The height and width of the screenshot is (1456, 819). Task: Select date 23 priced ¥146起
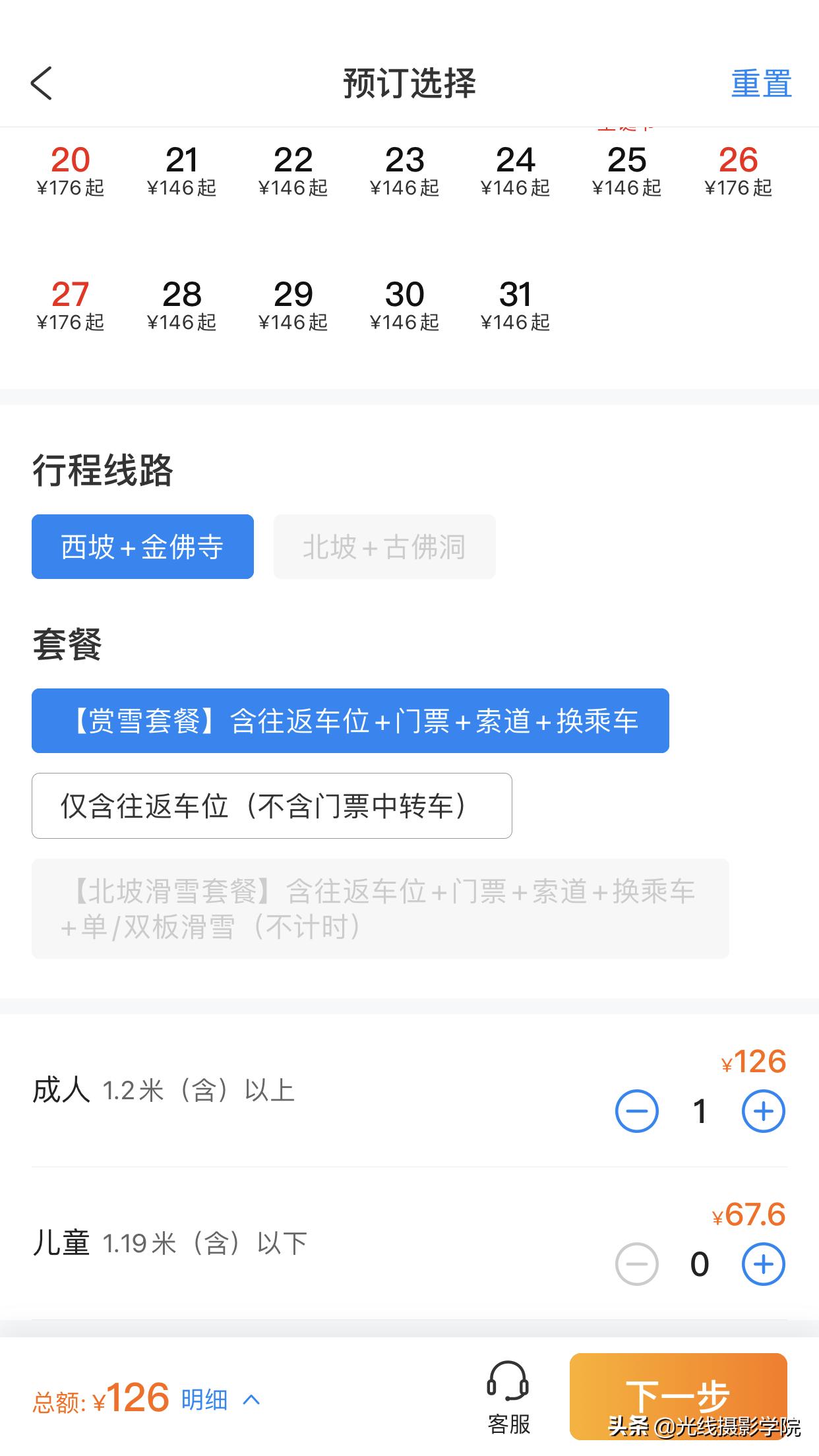pyautogui.click(x=405, y=171)
